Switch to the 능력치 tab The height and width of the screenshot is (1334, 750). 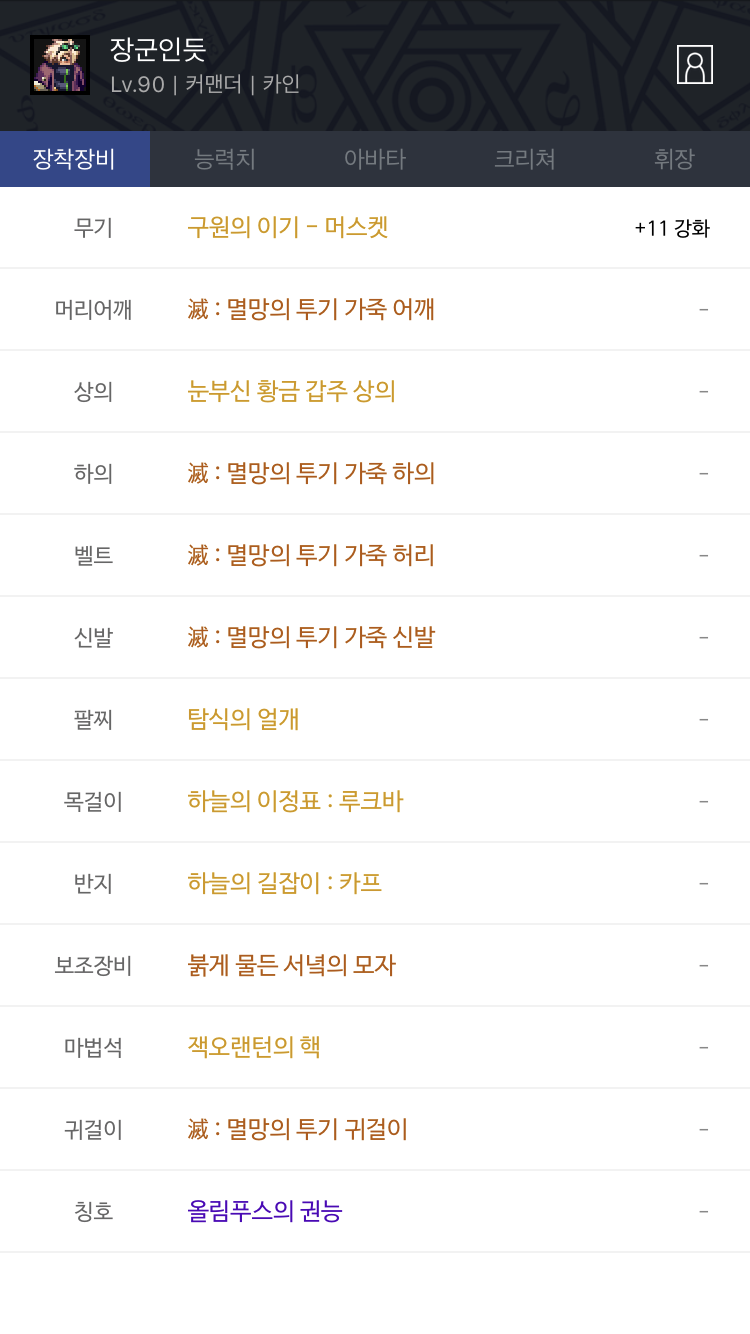[x=225, y=159]
